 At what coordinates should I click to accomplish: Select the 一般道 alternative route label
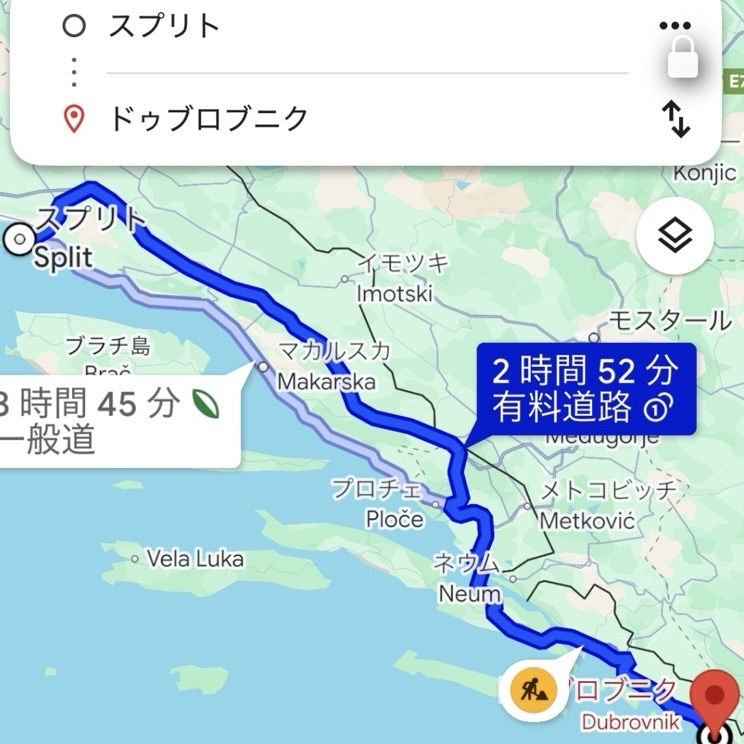click(110, 420)
